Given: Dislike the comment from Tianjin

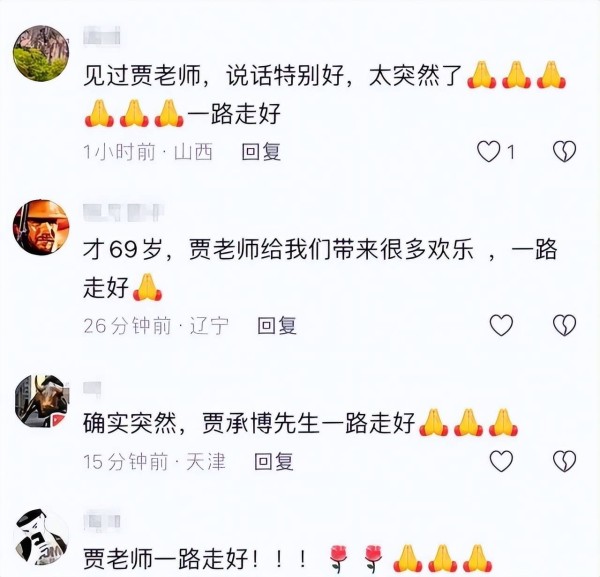Looking at the screenshot, I should (x=565, y=461).
